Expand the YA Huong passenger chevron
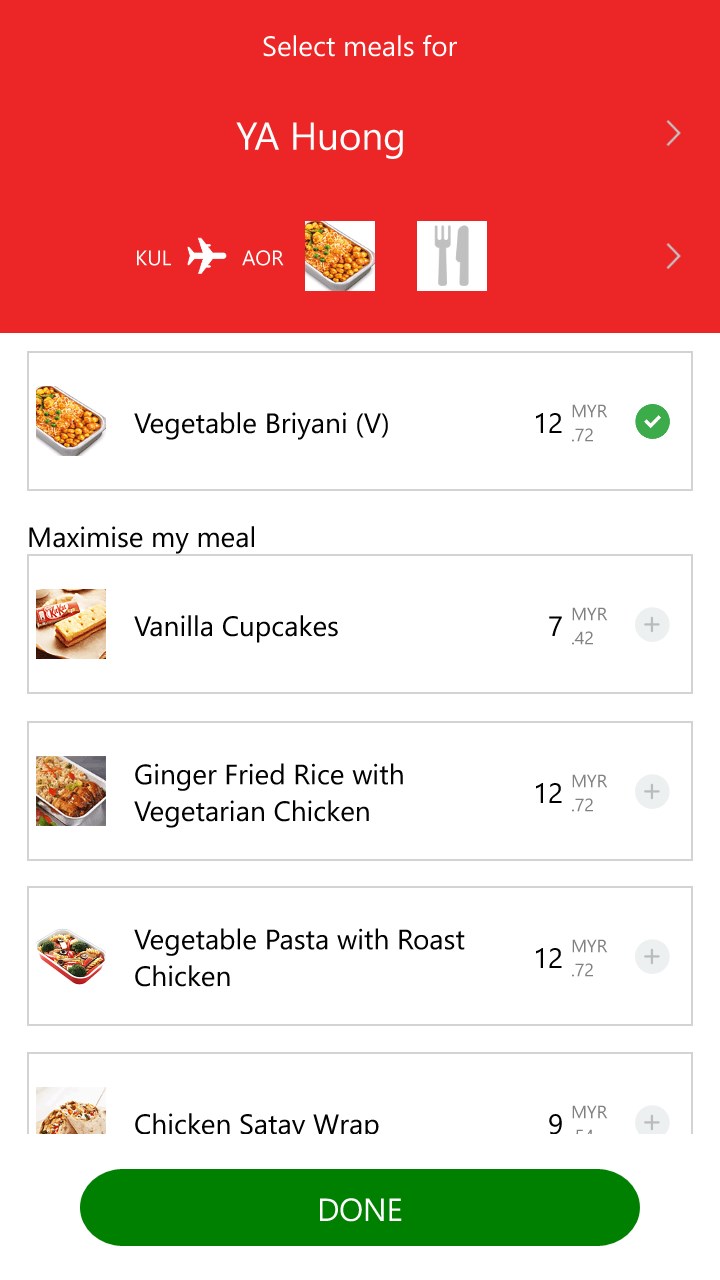This screenshot has height=1280, width=720. pyautogui.click(x=672, y=133)
